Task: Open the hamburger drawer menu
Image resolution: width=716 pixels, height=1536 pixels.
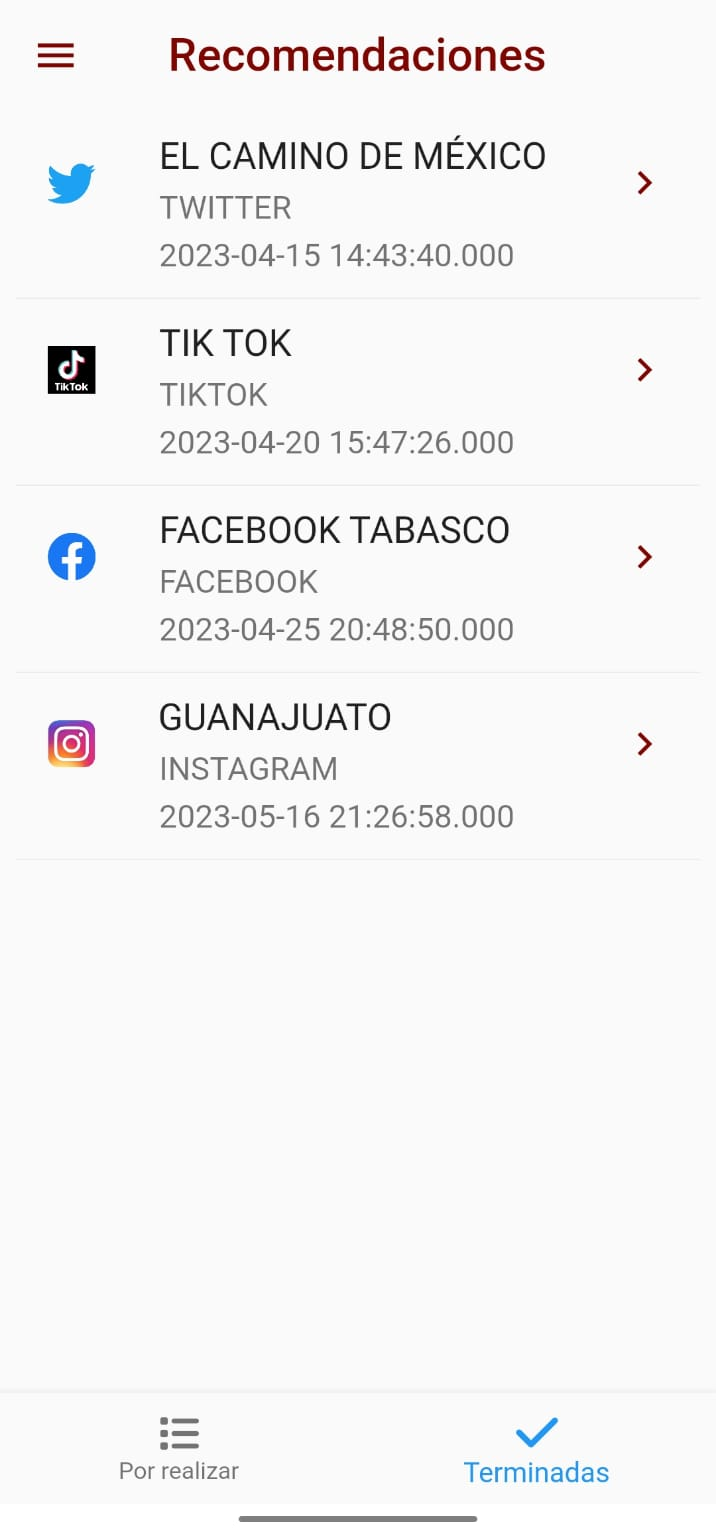Action: point(56,56)
